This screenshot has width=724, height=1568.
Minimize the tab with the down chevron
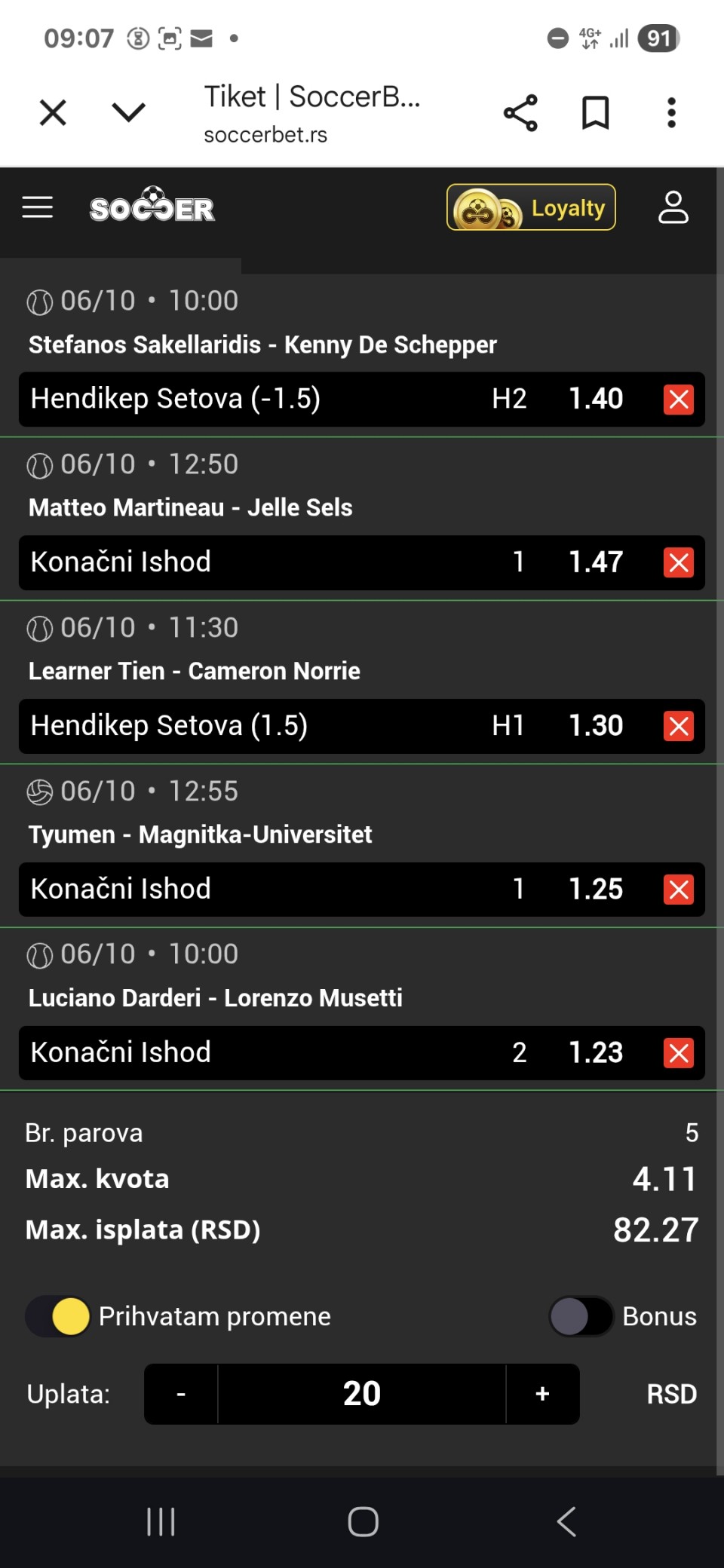point(128,113)
